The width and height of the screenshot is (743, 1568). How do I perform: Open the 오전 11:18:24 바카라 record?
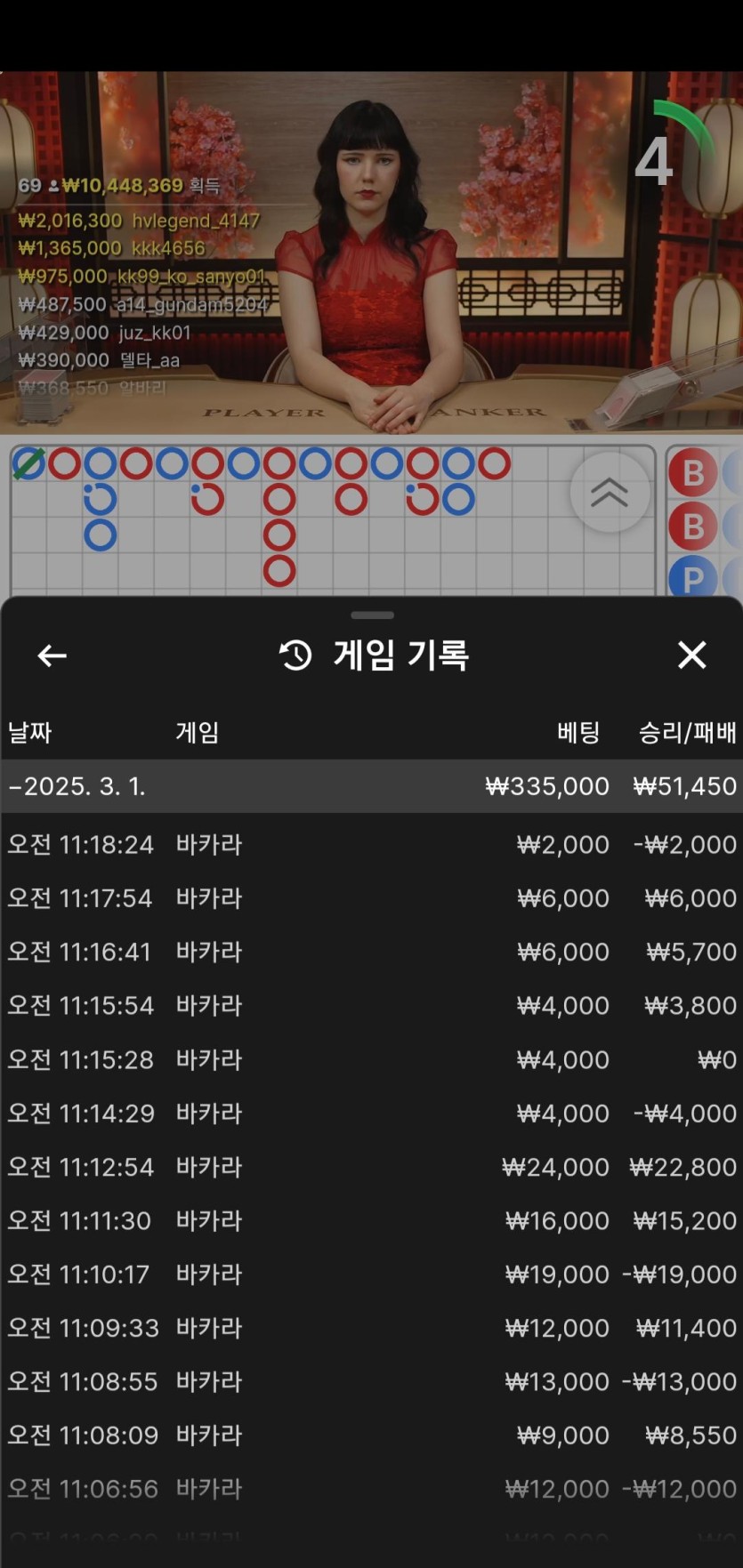371,844
